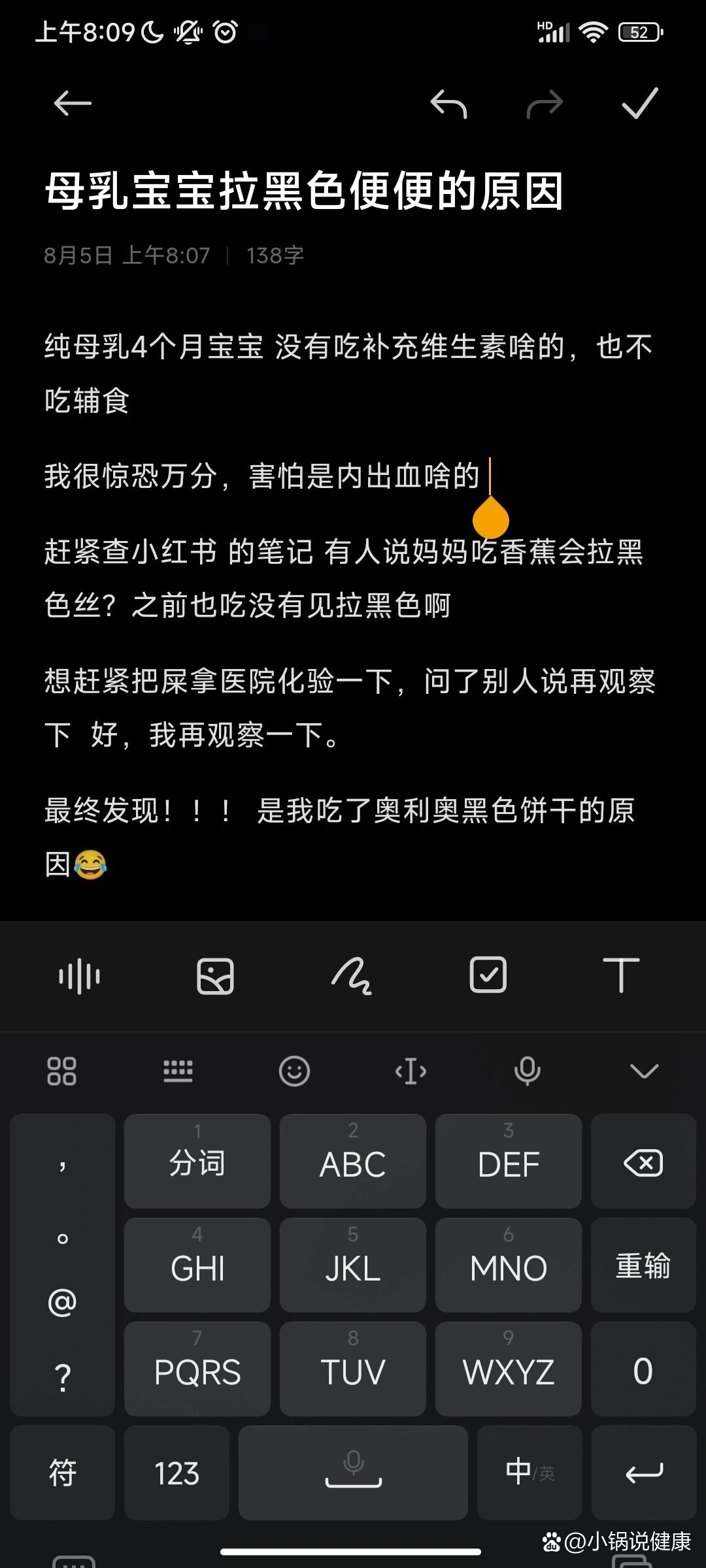Switch to the full keyboard layout

pos(178,1070)
